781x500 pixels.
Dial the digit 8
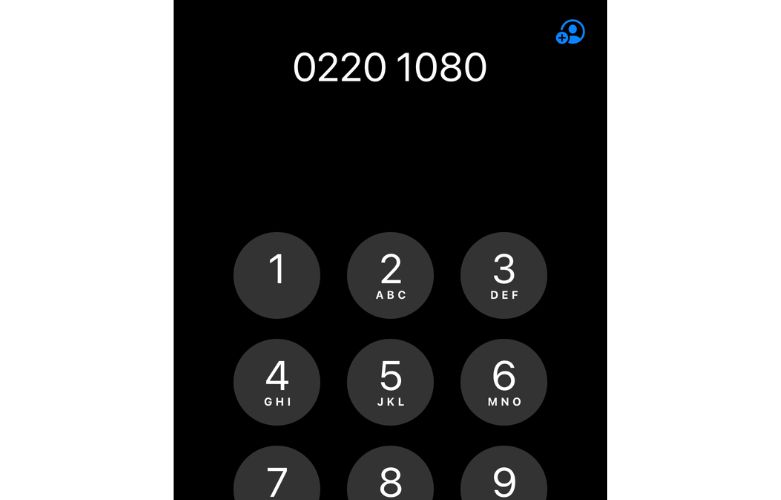click(x=390, y=478)
